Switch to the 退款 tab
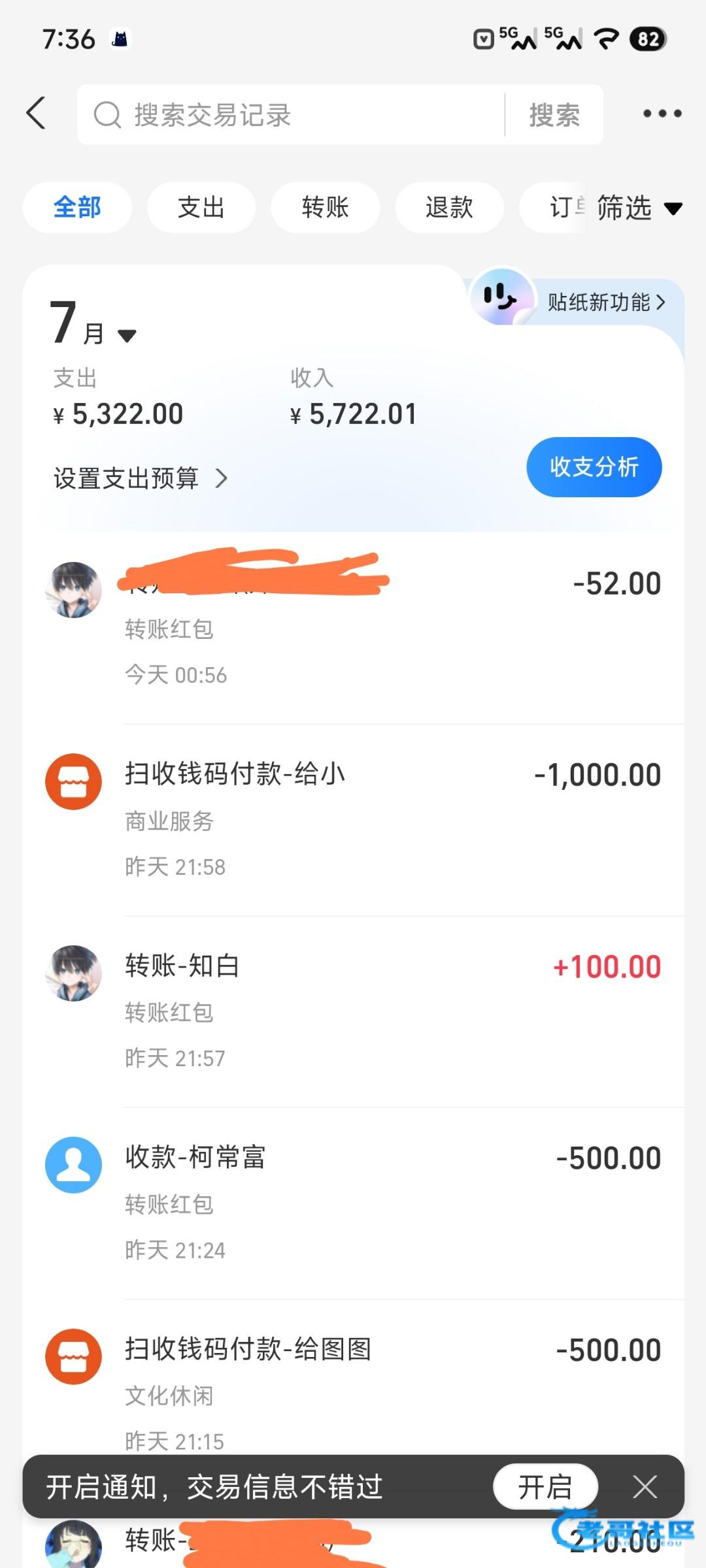706x1568 pixels. pos(449,208)
